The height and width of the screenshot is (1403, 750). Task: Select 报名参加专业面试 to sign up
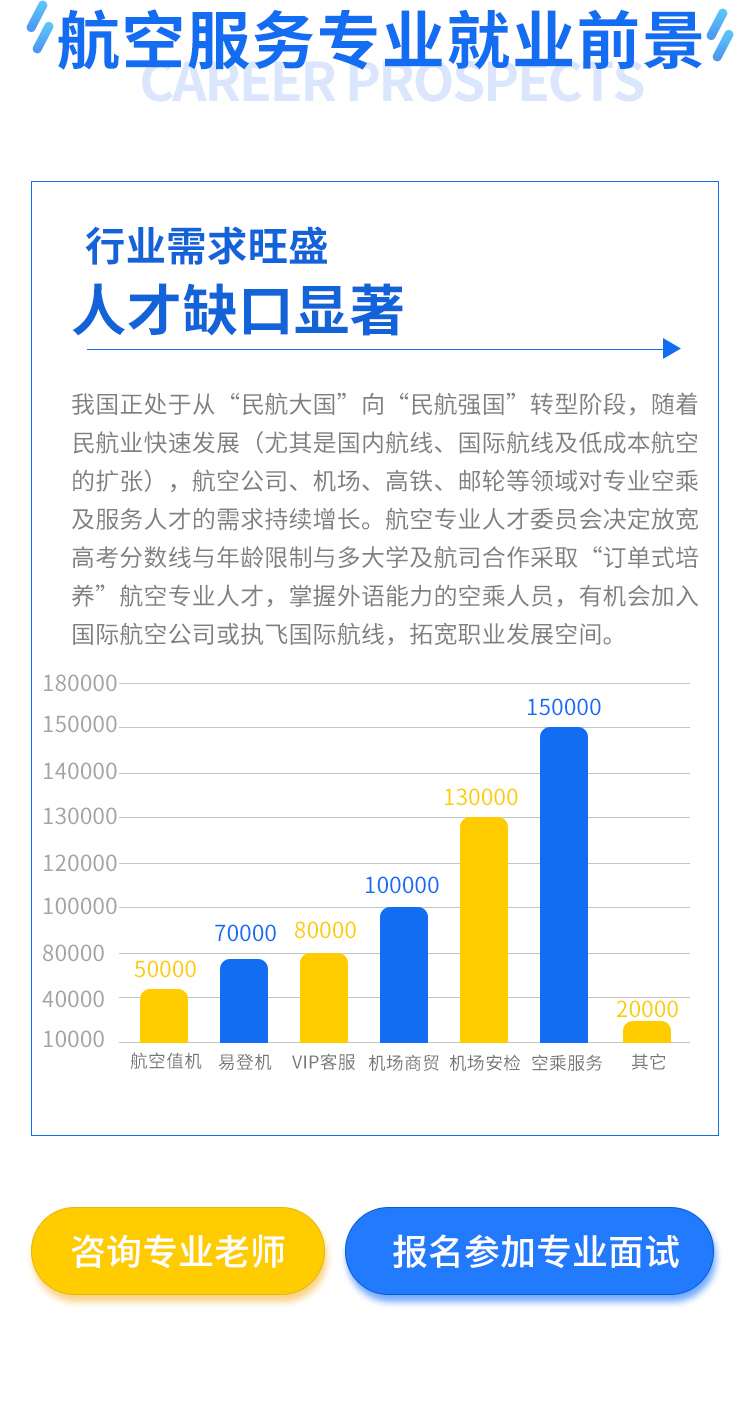coord(530,1251)
